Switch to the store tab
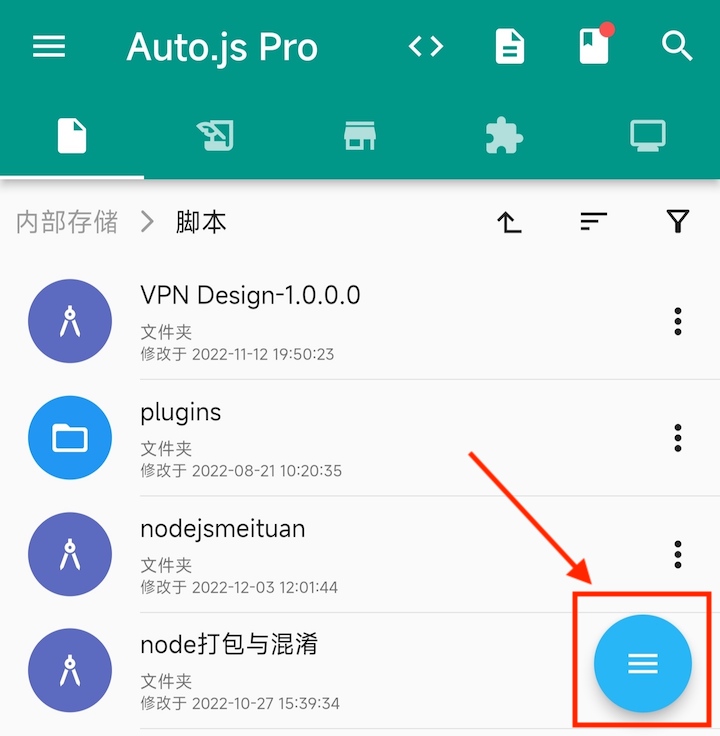720x736 pixels. coord(359,135)
